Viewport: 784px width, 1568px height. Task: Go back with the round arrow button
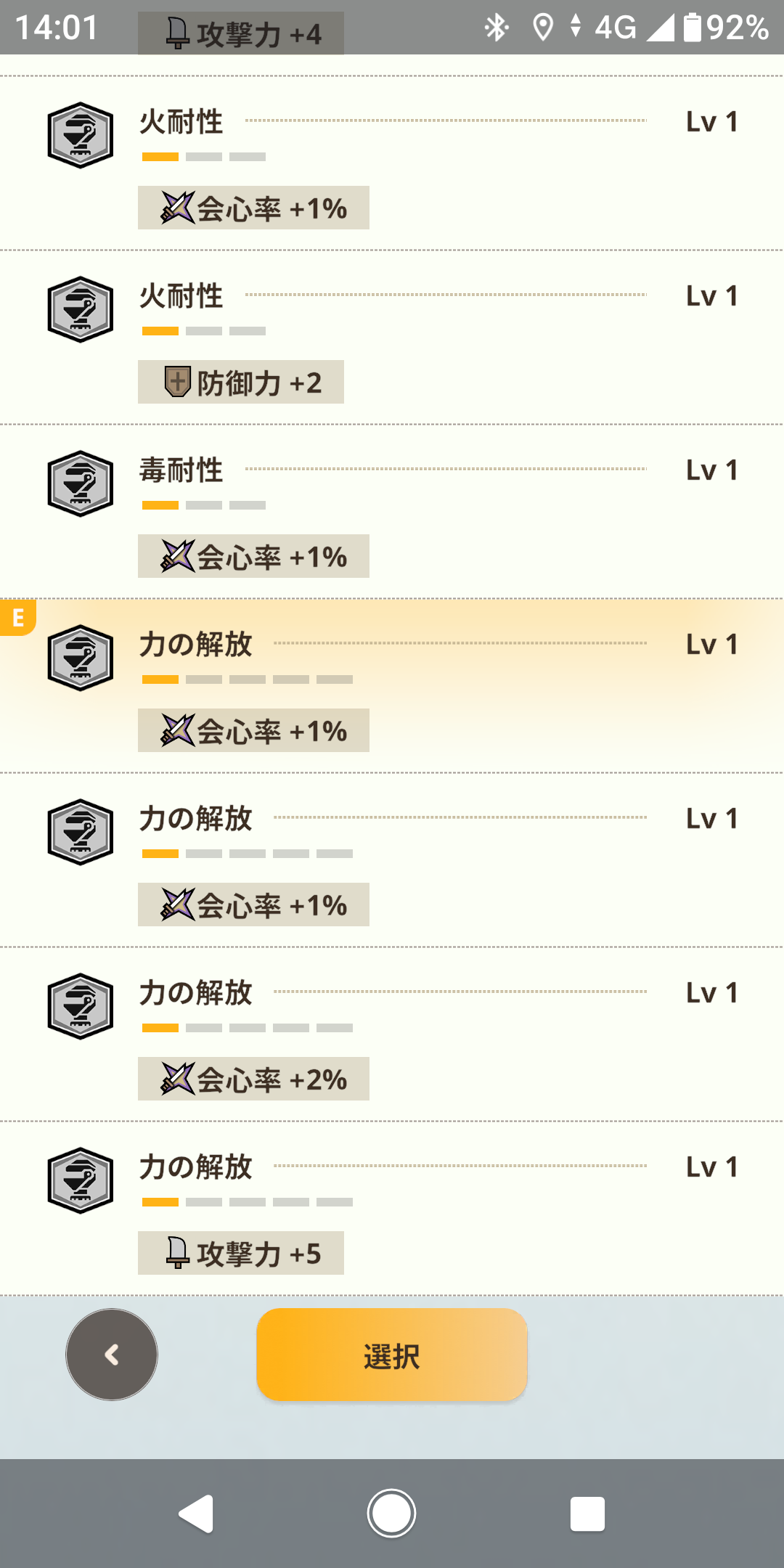112,1355
